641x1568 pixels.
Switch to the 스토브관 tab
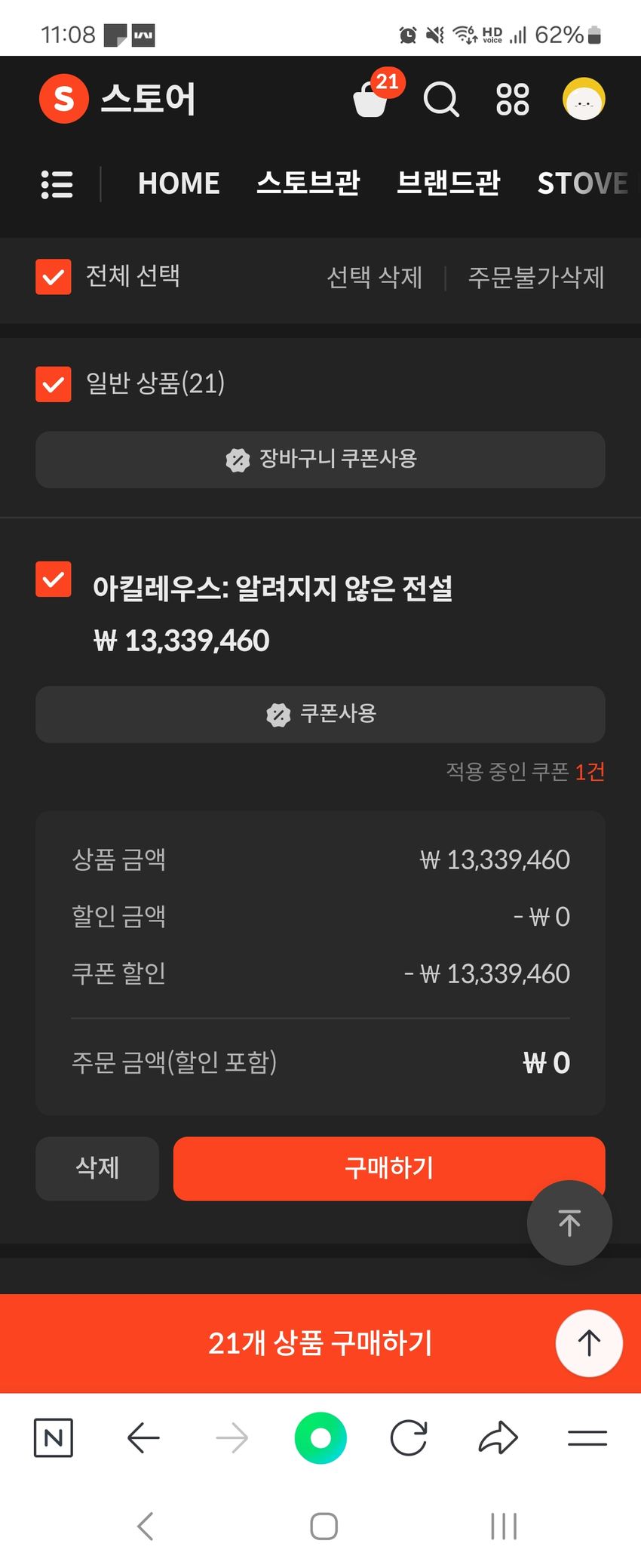(x=308, y=183)
